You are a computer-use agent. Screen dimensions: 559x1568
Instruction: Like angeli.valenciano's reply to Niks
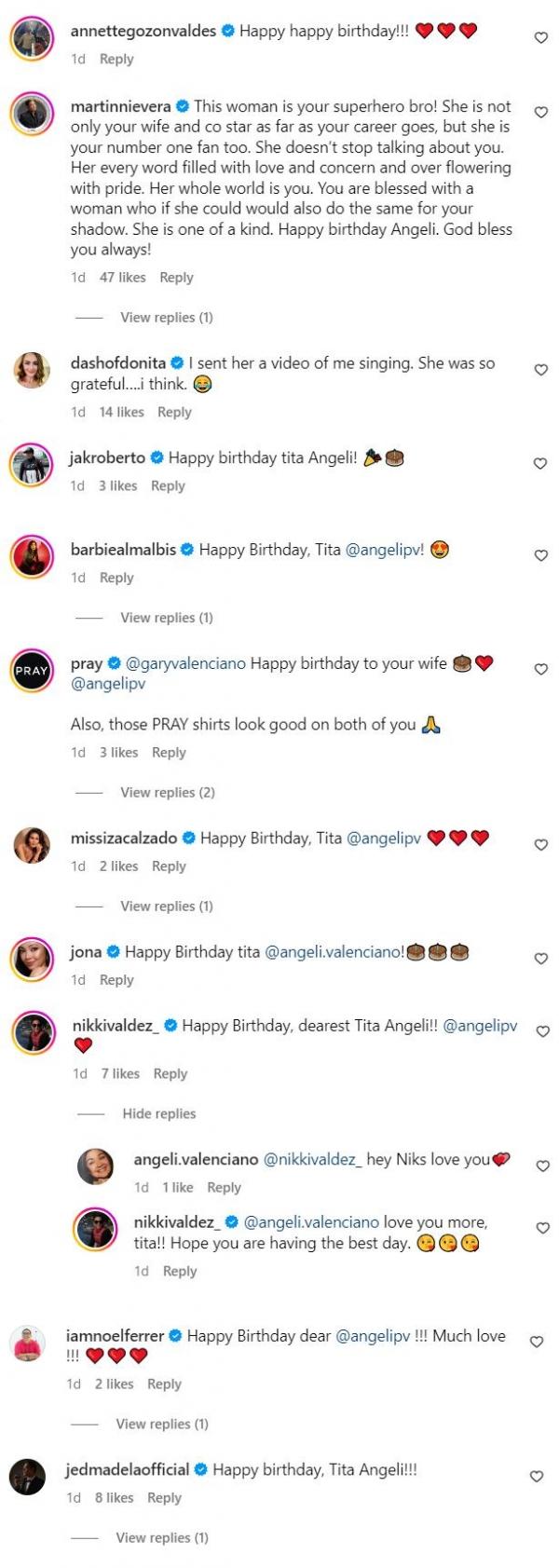542,1166
